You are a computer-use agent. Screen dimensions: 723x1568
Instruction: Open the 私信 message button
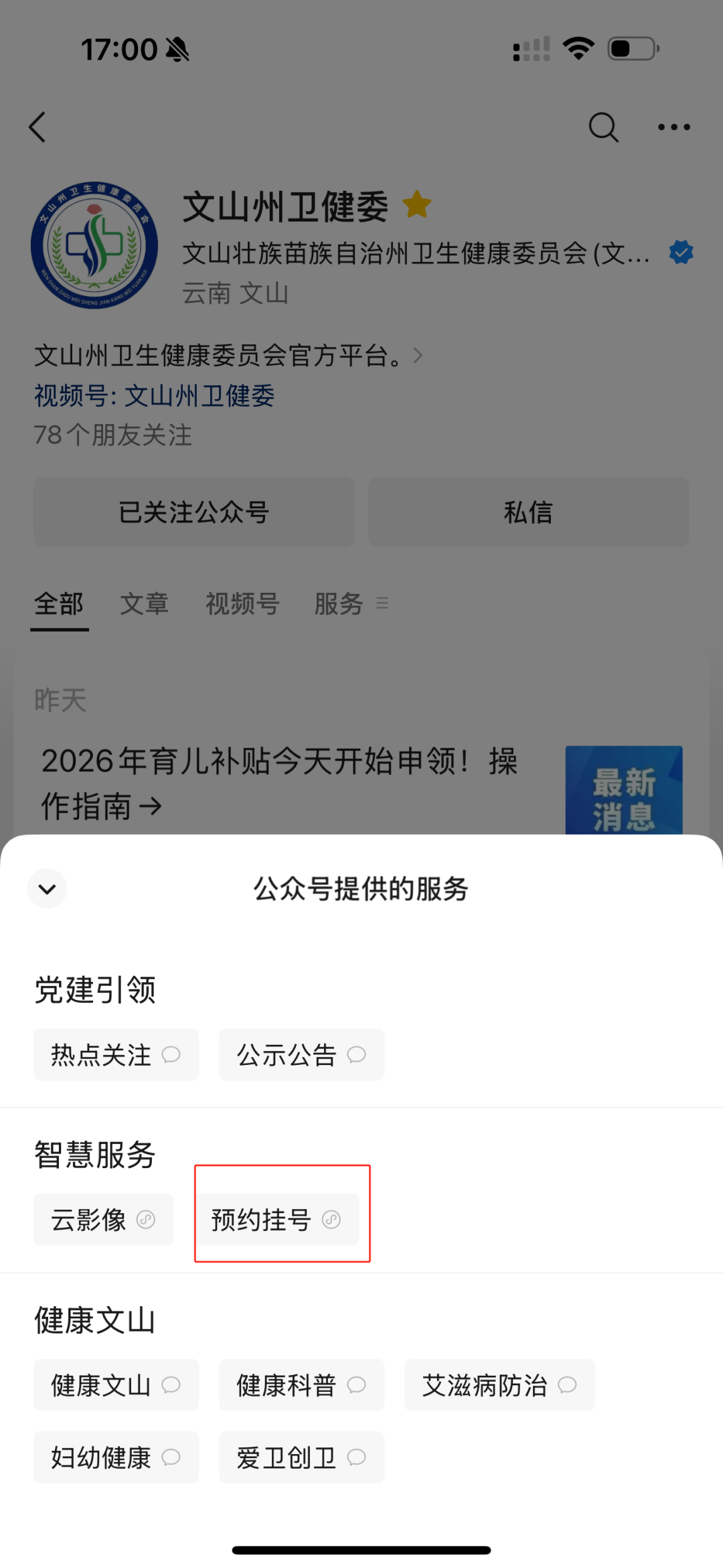pyautogui.click(x=528, y=512)
